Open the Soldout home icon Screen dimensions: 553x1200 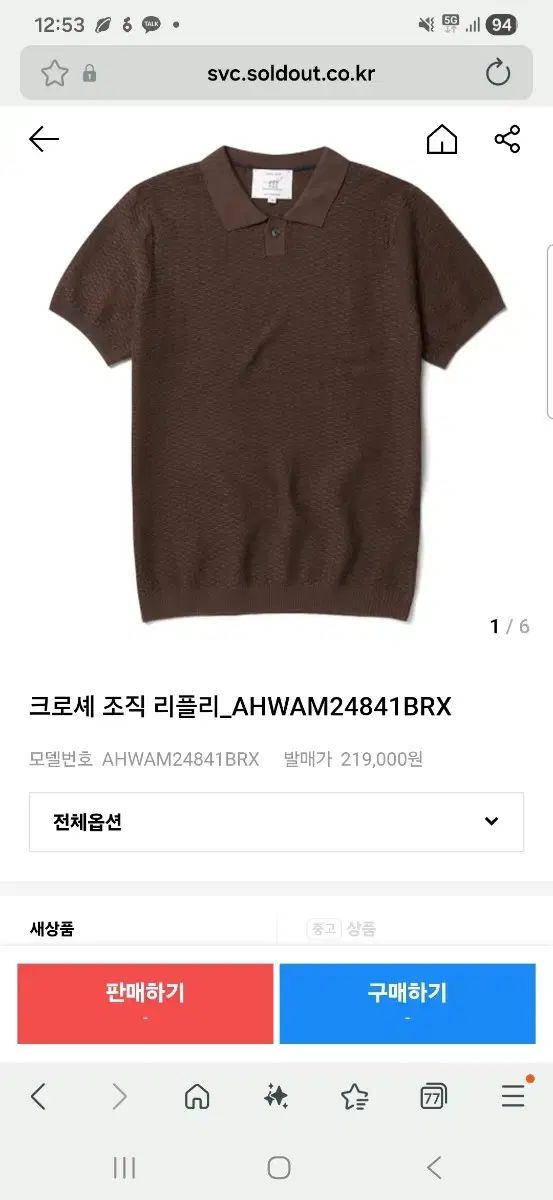442,139
